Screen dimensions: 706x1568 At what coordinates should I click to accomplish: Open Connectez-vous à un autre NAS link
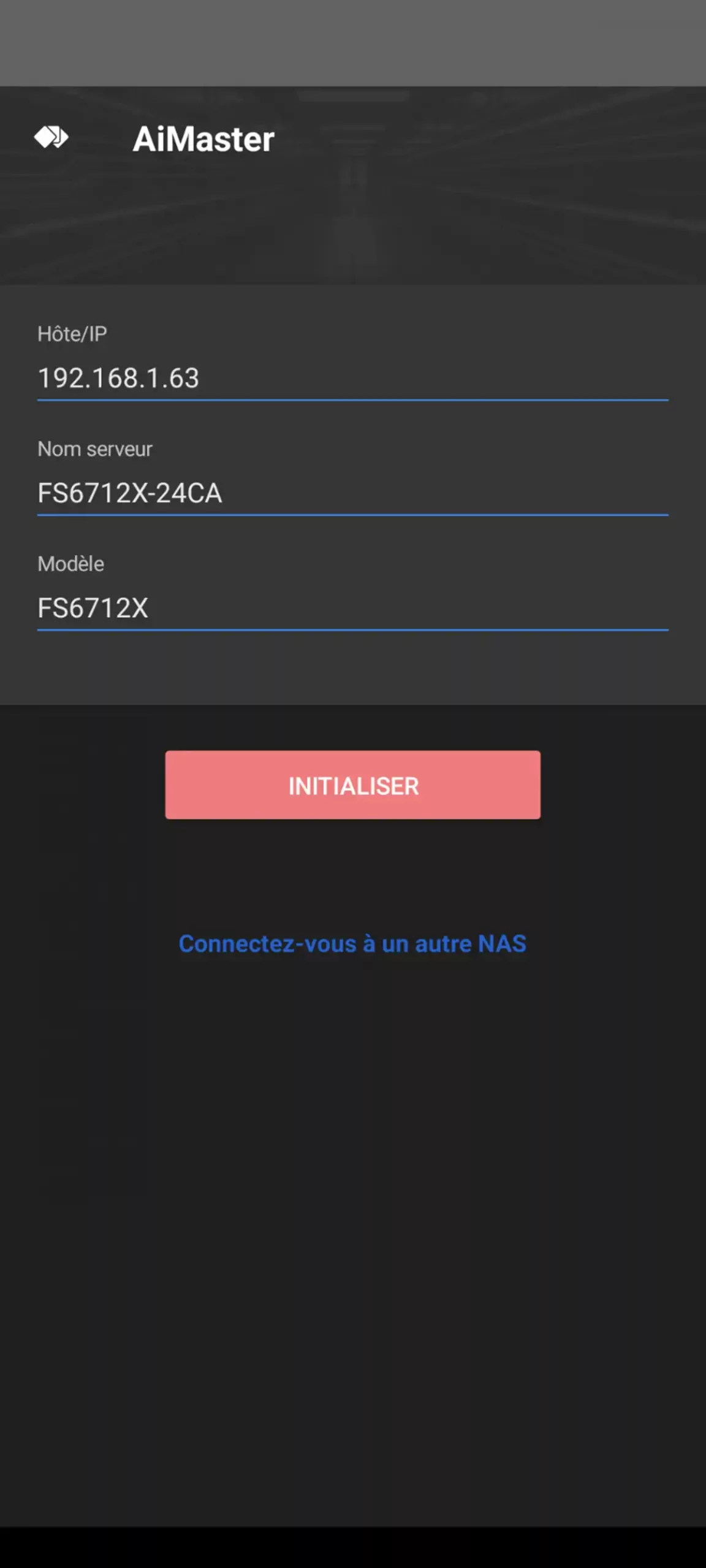point(352,943)
